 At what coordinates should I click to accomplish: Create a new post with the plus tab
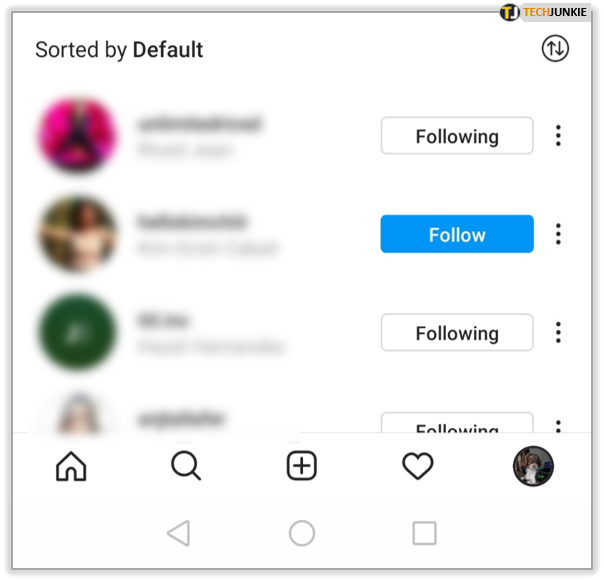point(302,466)
